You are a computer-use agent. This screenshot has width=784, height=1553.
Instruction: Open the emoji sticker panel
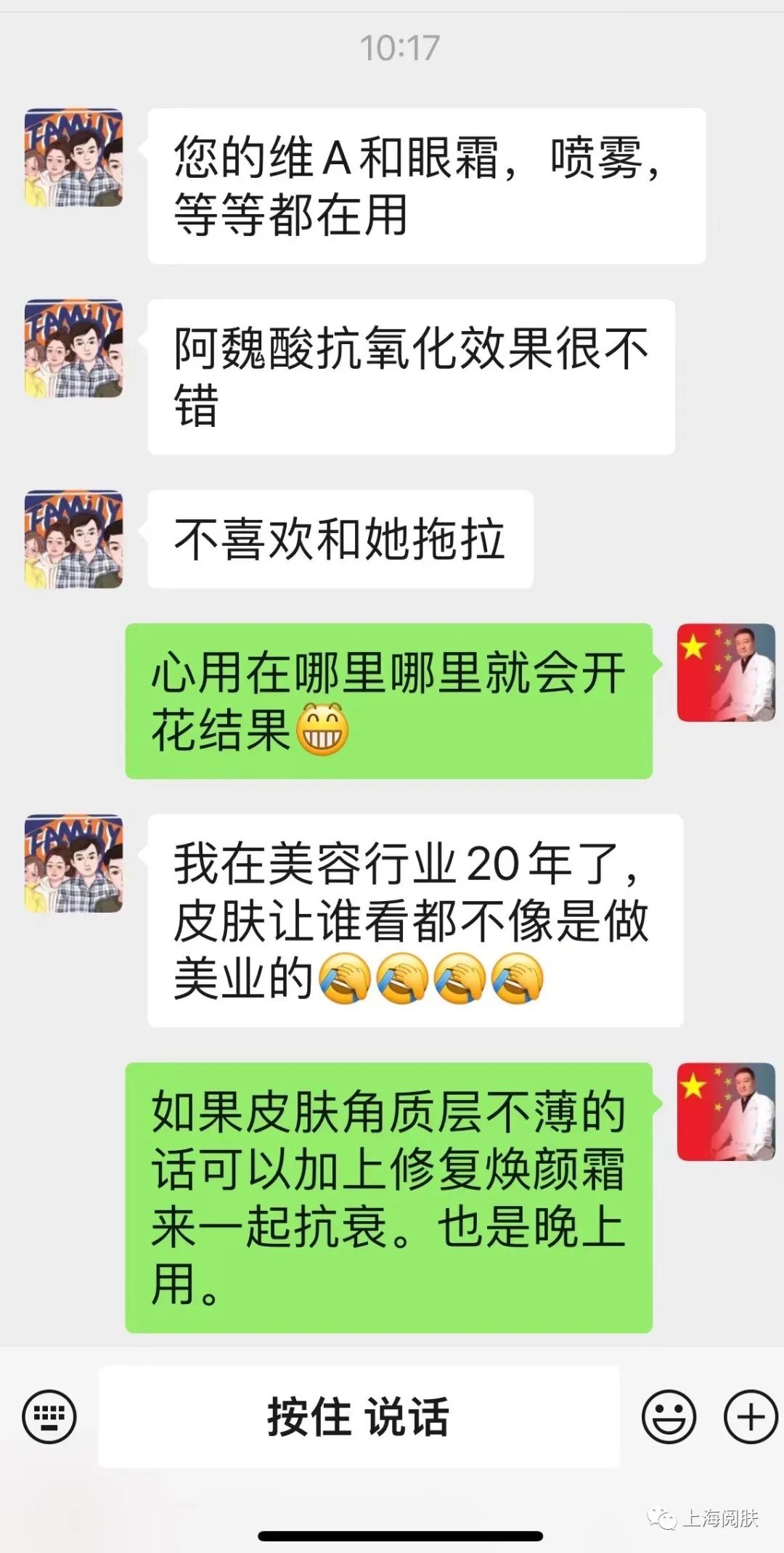click(x=669, y=1416)
